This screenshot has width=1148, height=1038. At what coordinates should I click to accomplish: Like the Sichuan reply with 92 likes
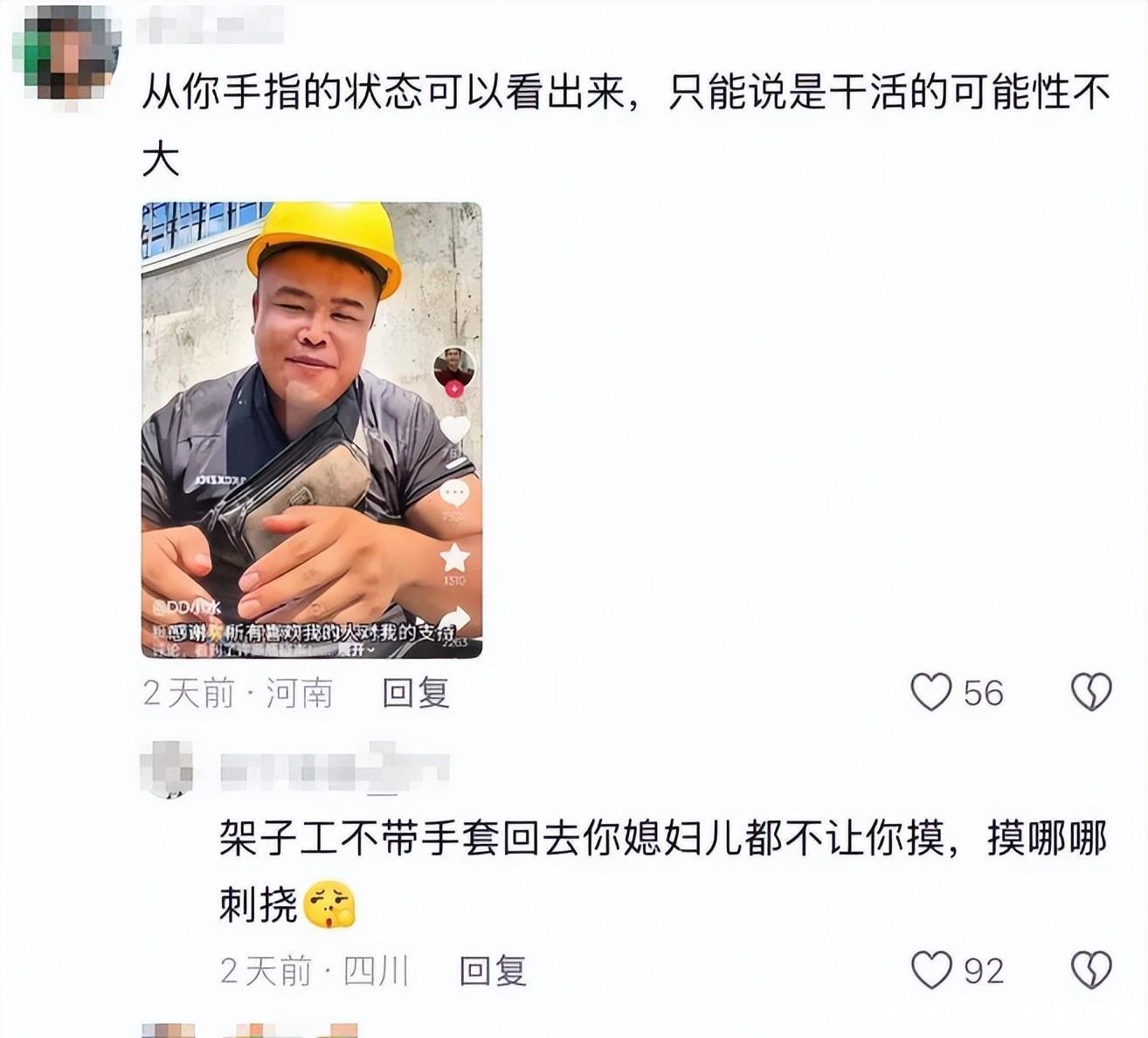pos(931,971)
